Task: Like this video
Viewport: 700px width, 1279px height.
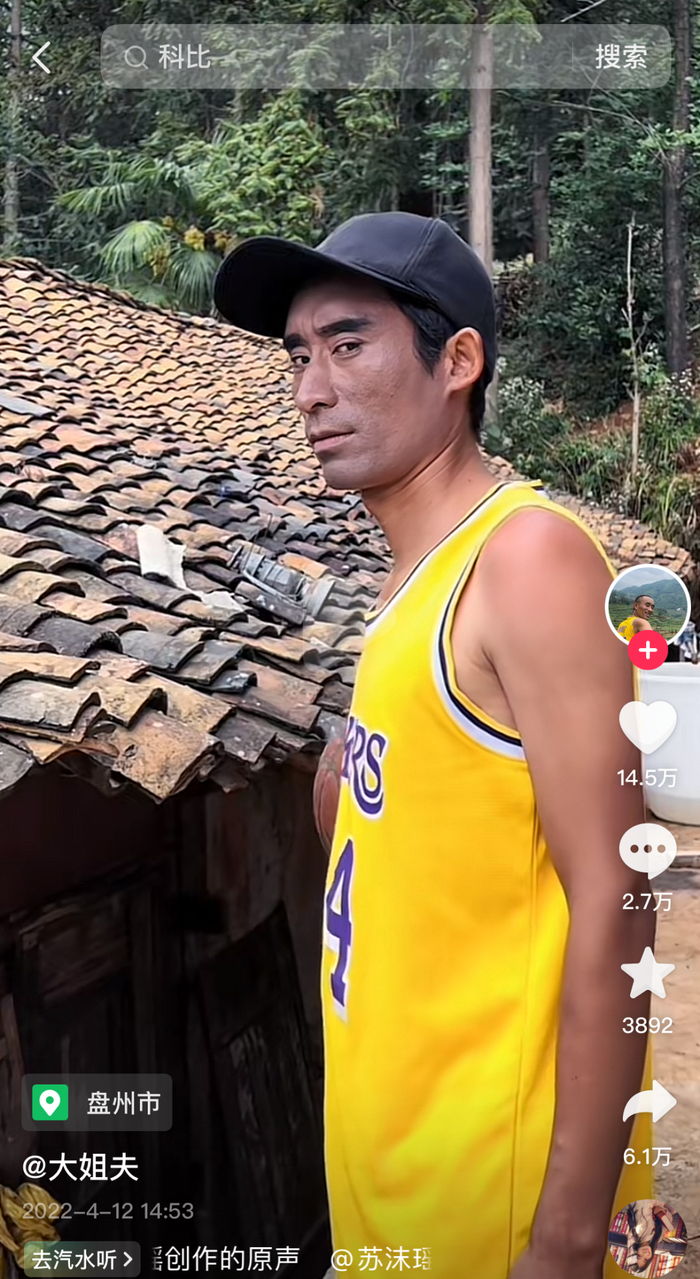Action: [647, 727]
